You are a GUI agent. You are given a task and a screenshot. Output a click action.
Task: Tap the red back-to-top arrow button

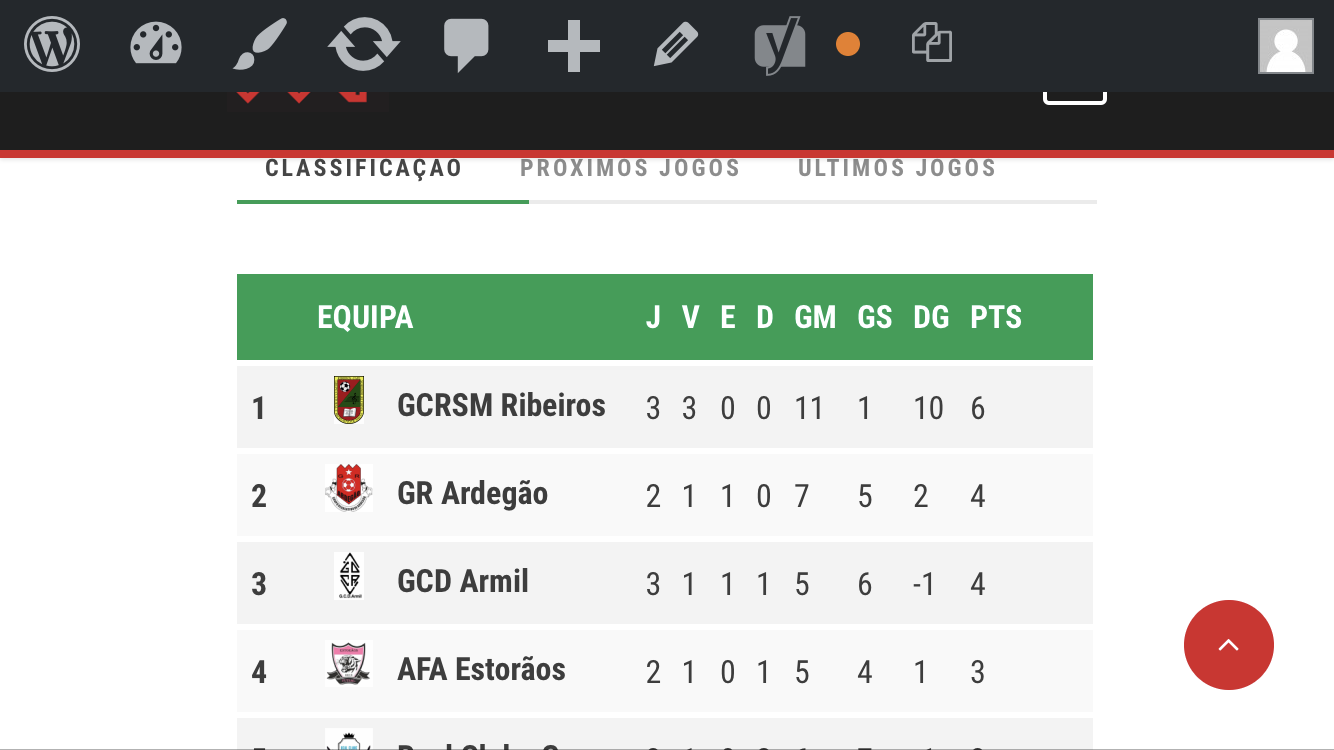click(1228, 645)
